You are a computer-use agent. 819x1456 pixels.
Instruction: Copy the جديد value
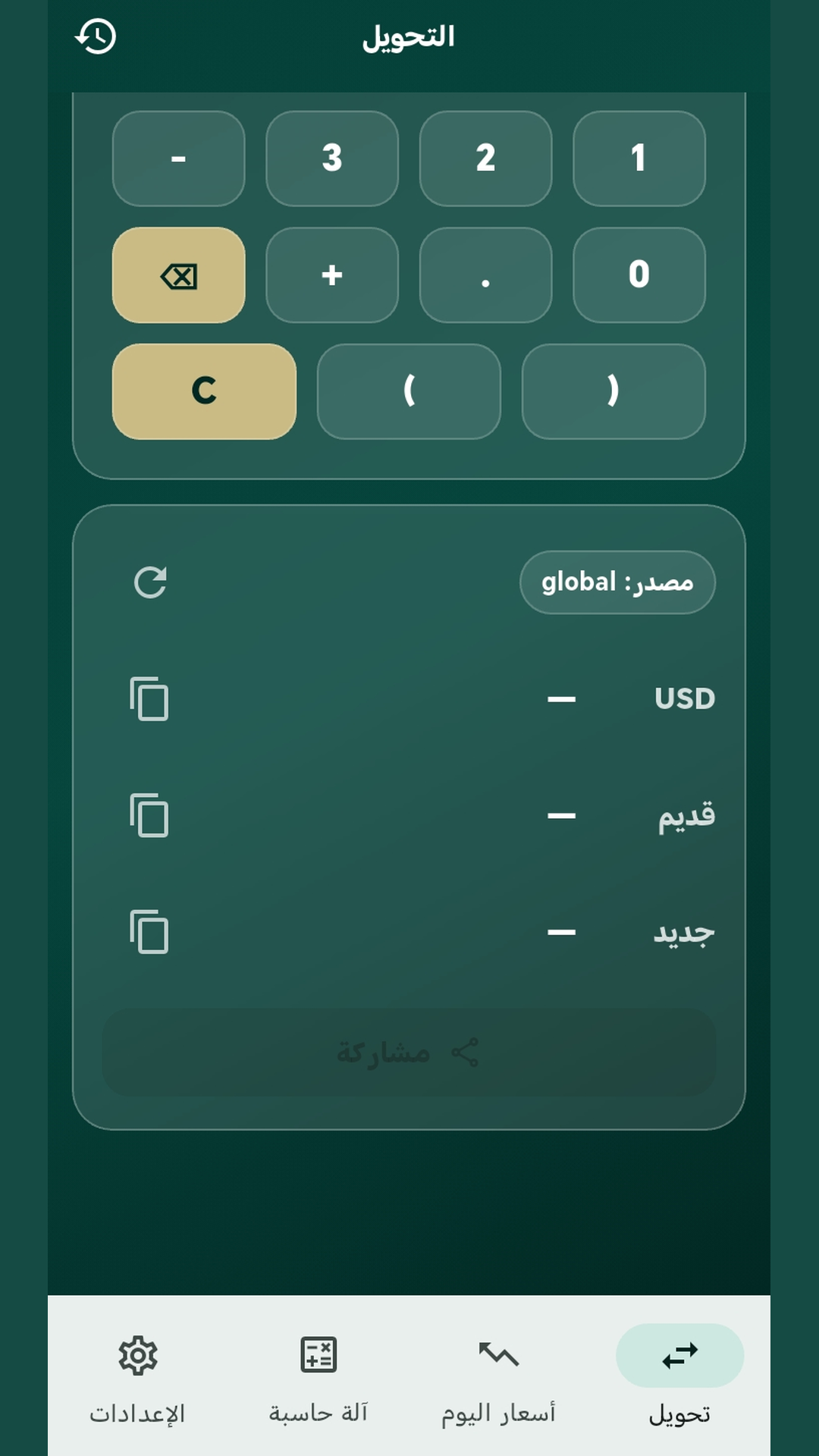point(149,932)
